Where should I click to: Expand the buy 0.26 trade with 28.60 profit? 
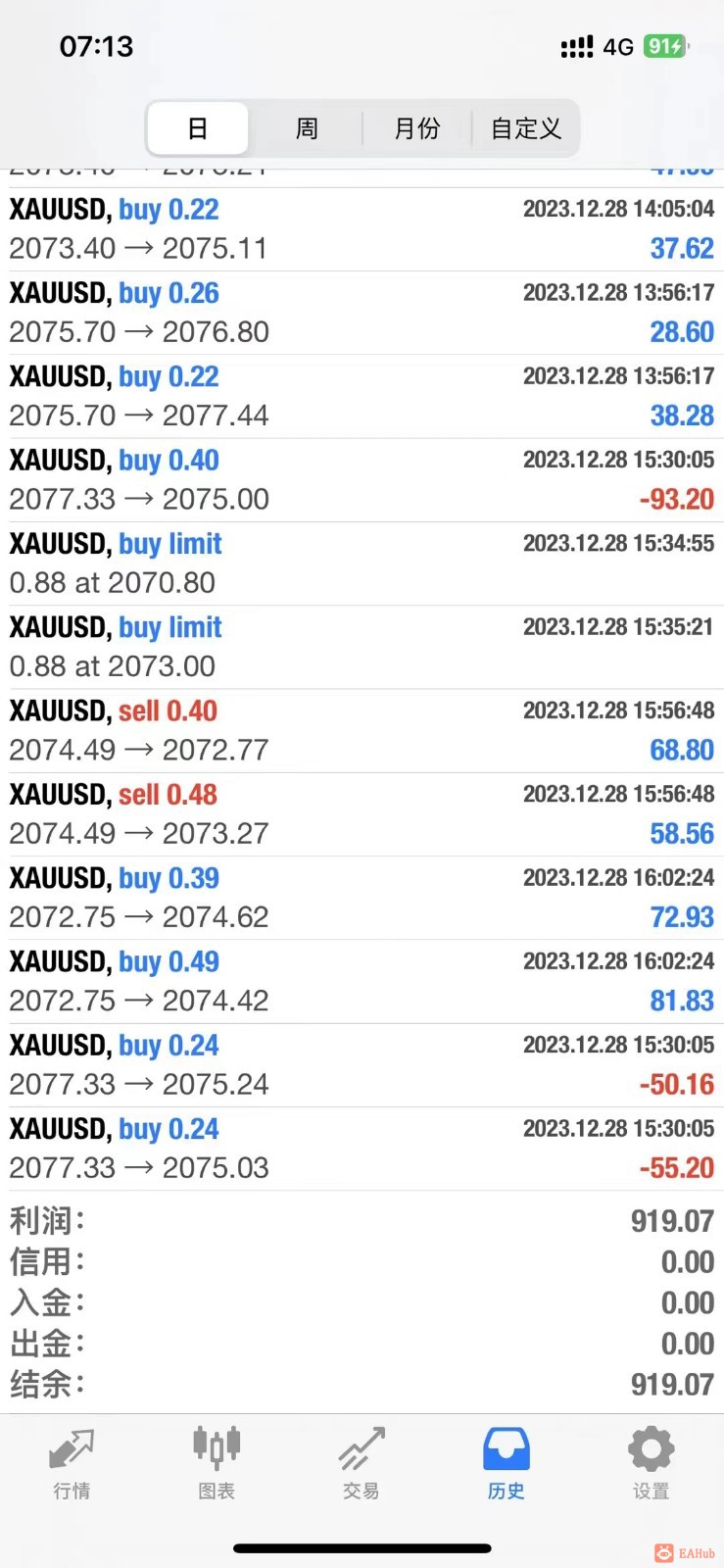(362, 313)
